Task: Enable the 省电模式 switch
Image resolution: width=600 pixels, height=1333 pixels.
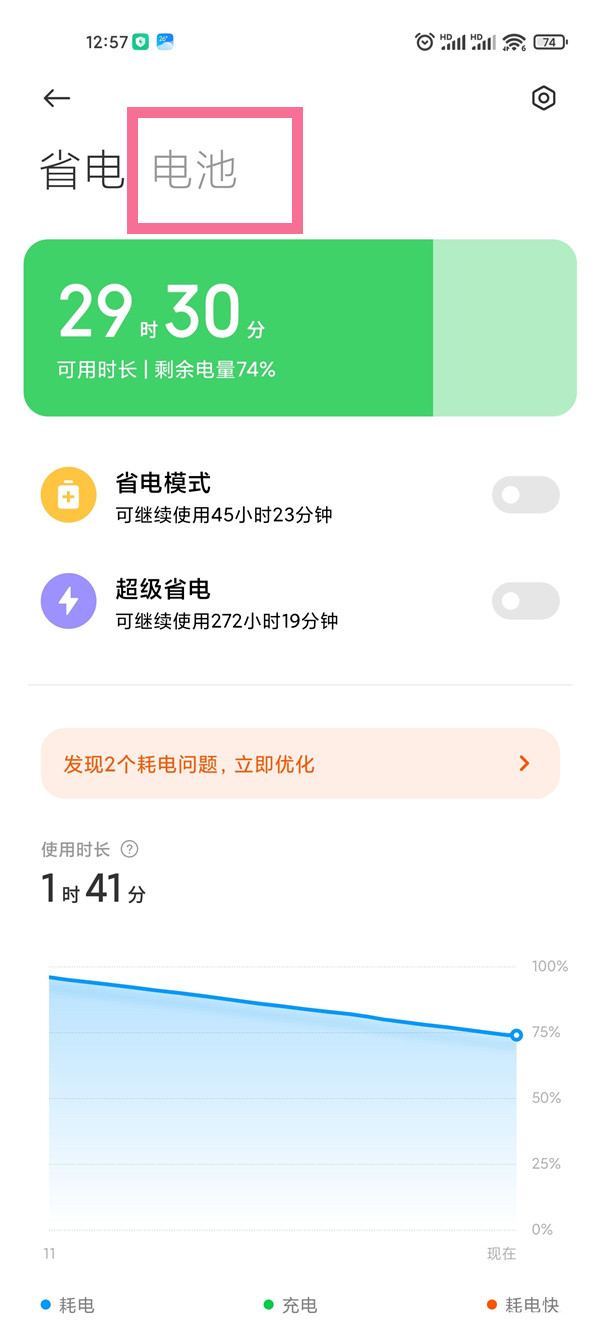Action: [525, 495]
